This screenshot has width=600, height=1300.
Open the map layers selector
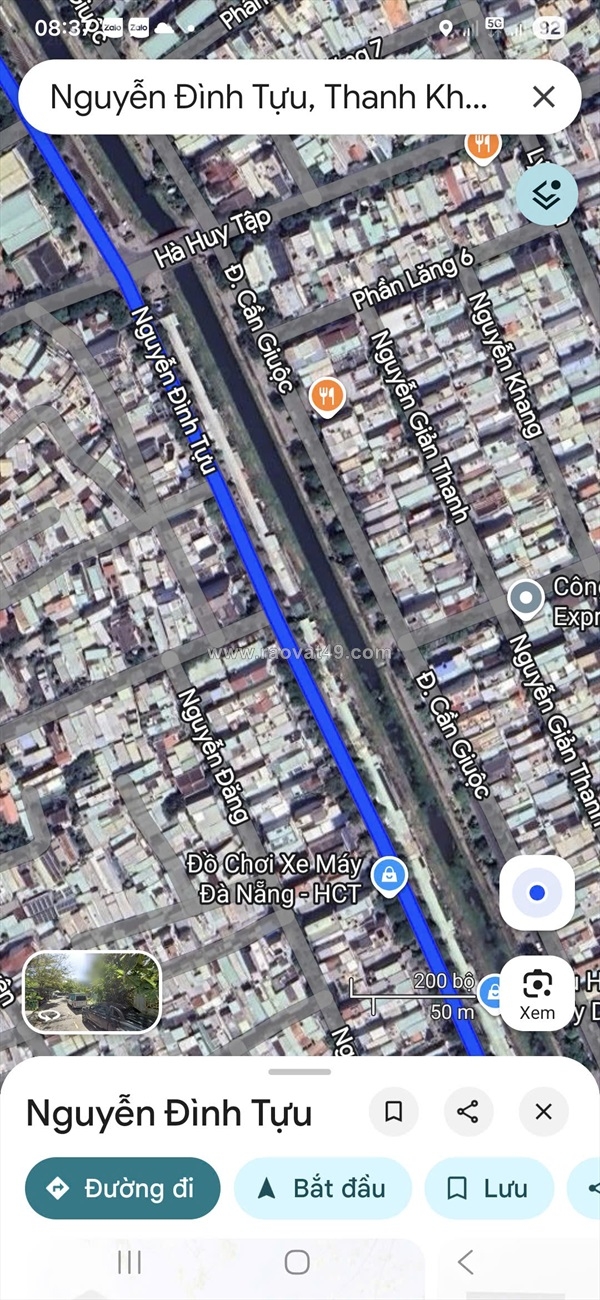(x=547, y=194)
